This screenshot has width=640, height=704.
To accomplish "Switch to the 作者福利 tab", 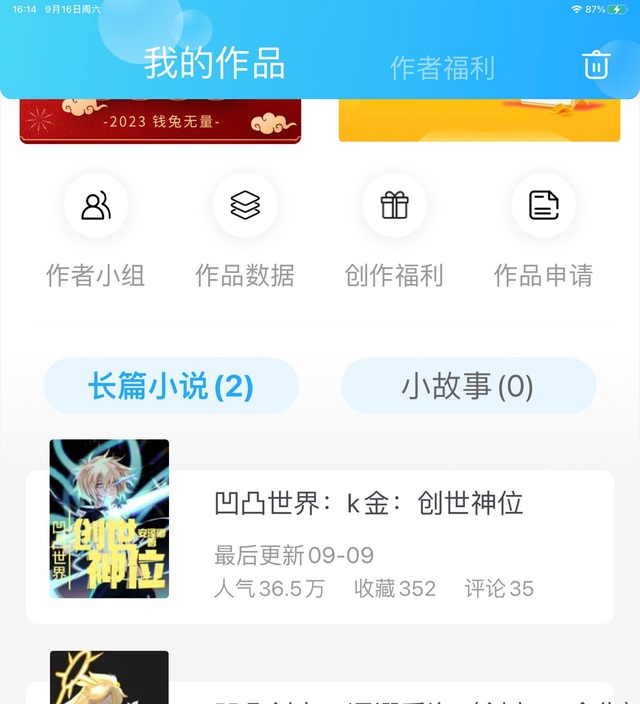I will tap(442, 67).
